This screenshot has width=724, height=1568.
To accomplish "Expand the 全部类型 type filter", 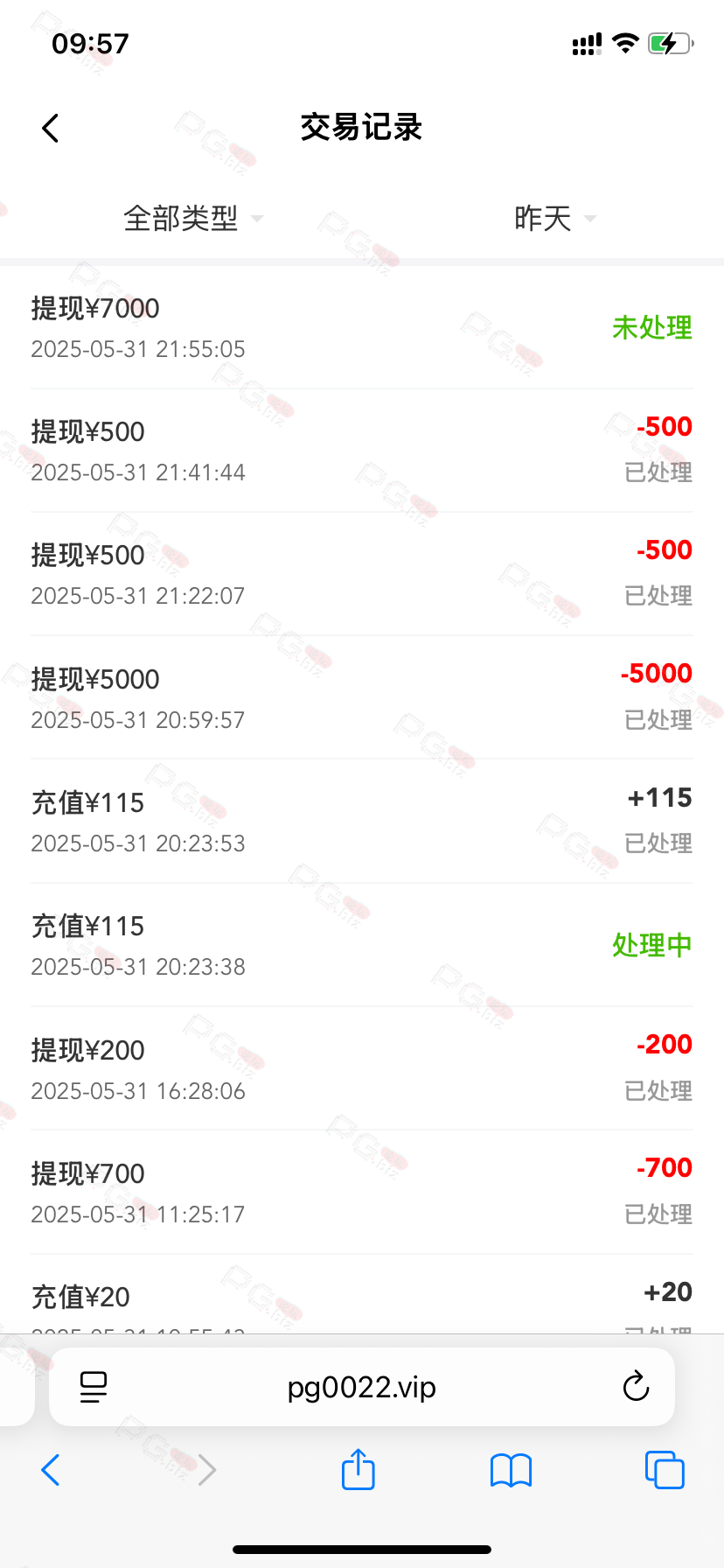I will coord(193,218).
